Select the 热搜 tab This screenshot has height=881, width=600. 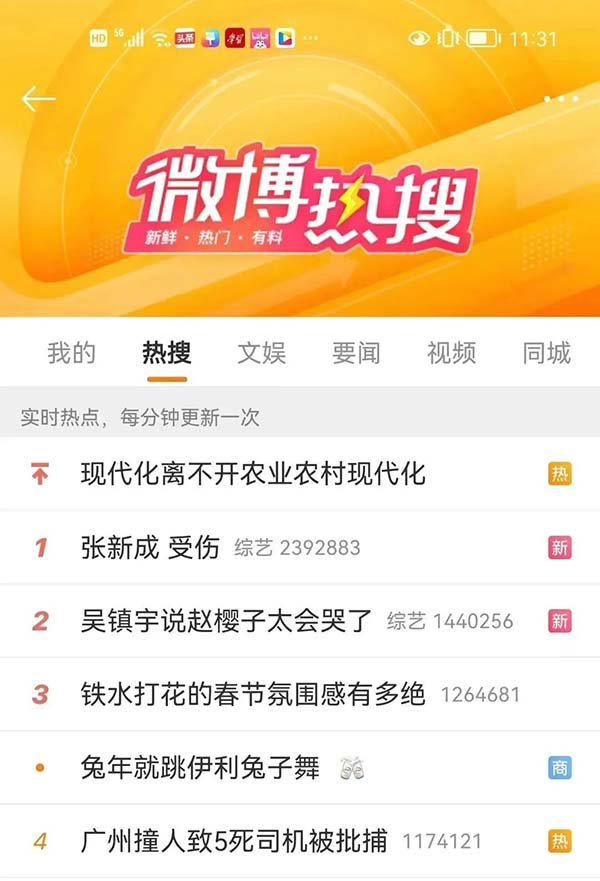(x=166, y=352)
